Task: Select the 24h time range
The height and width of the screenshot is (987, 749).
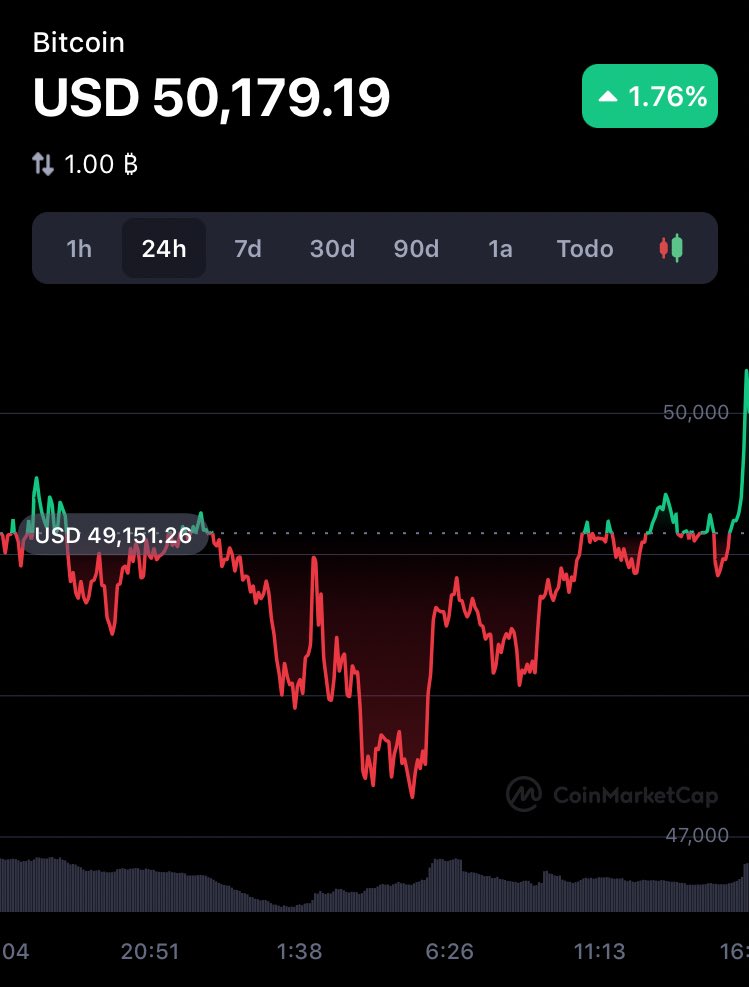Action: [x=164, y=249]
